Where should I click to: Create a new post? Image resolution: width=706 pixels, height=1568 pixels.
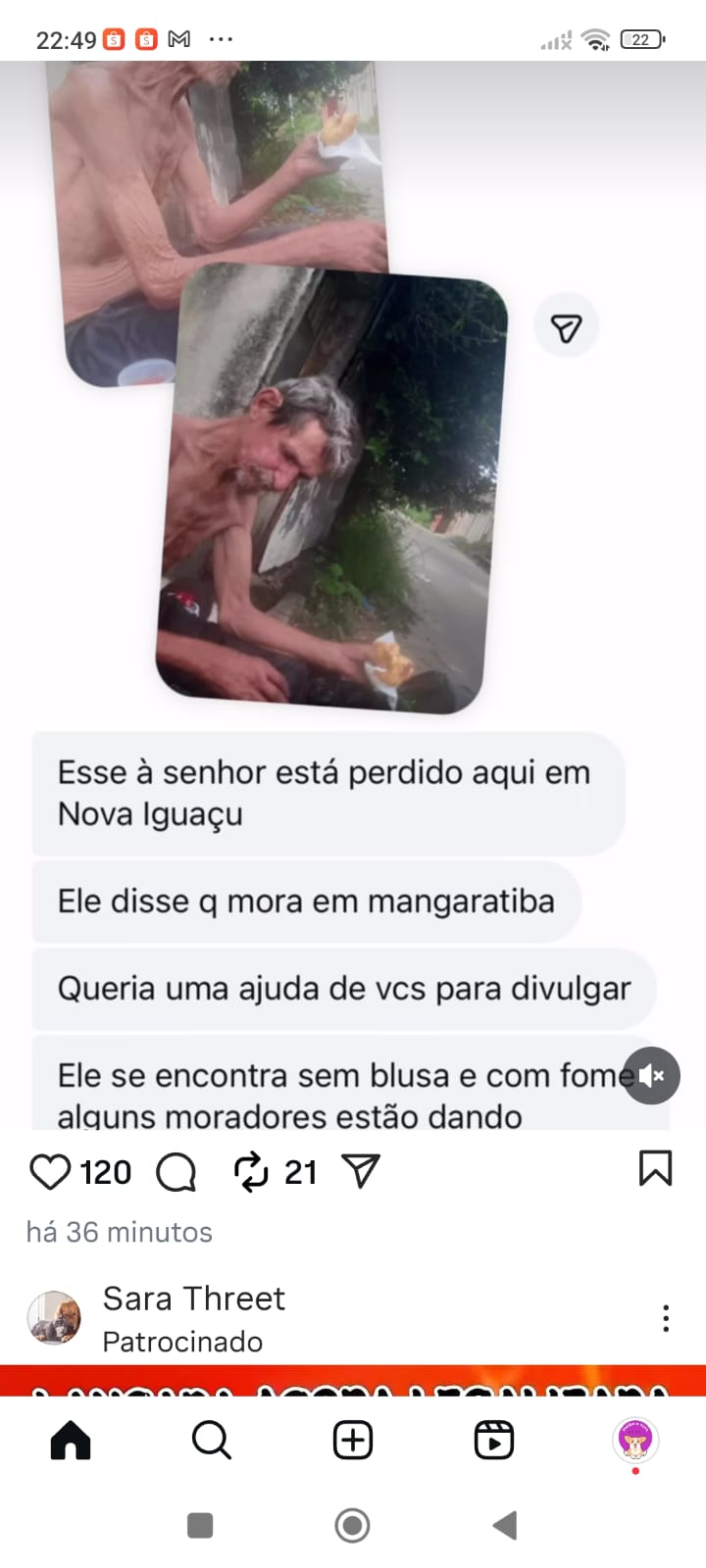[x=353, y=1441]
